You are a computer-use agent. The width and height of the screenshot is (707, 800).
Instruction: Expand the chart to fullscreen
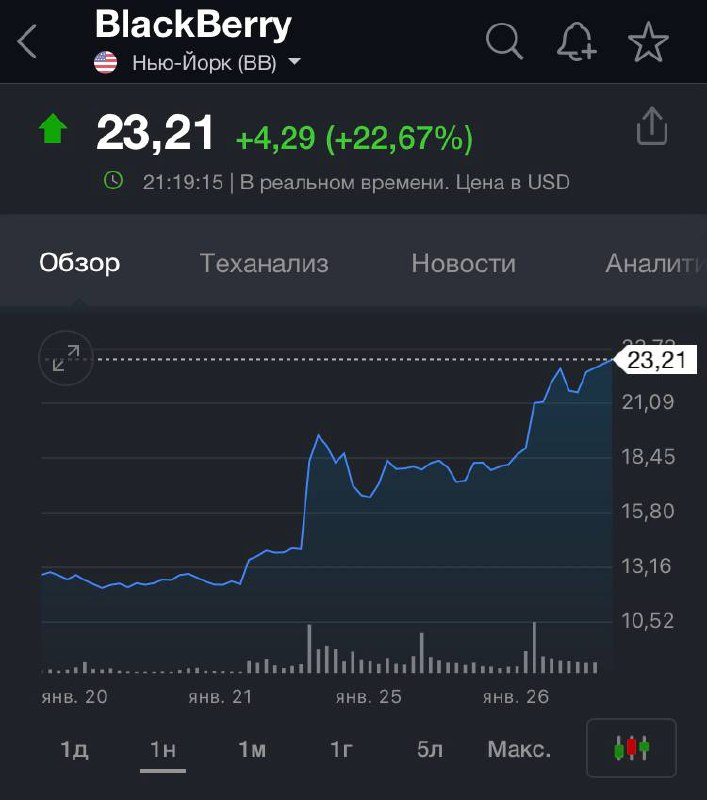click(66, 358)
